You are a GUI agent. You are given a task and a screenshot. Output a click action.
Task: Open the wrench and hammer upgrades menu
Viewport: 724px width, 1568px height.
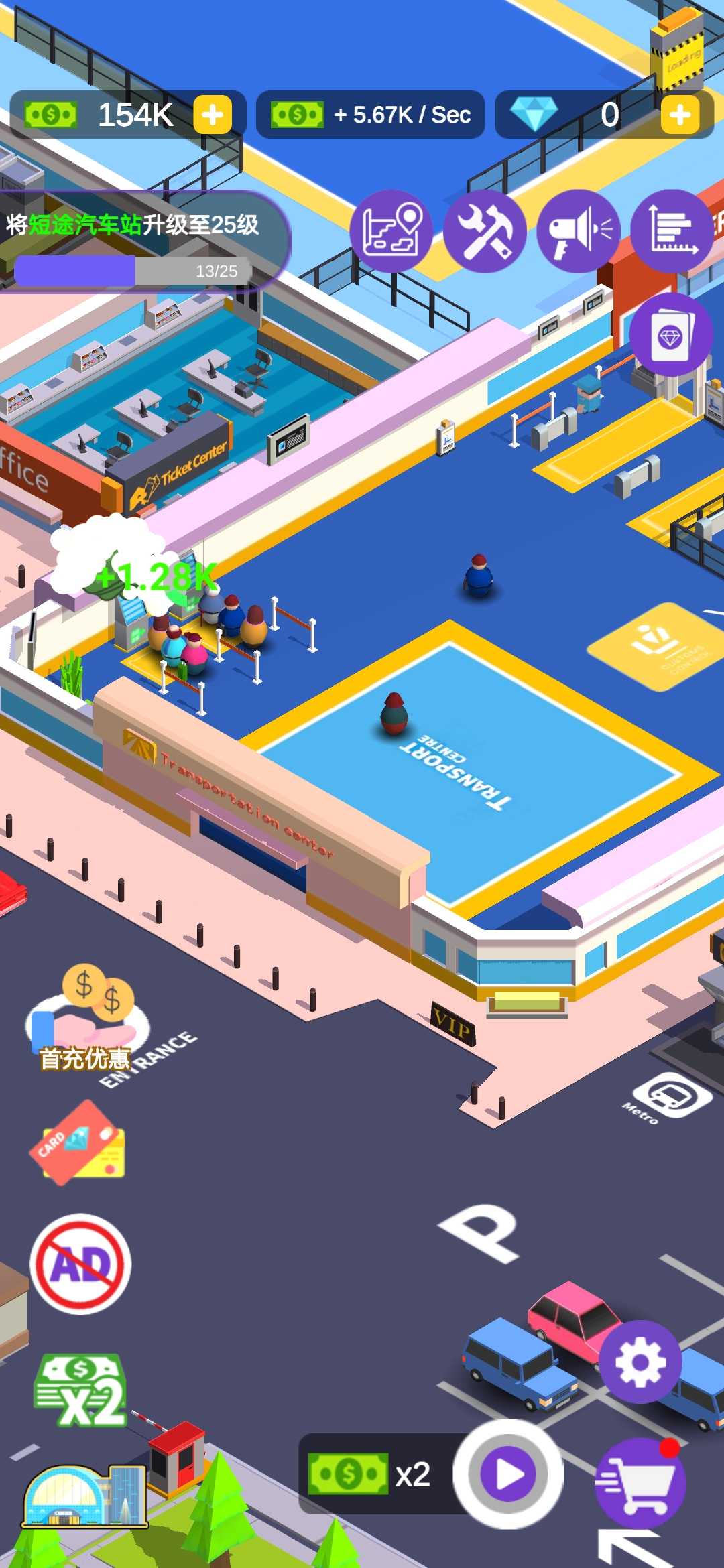tap(485, 231)
